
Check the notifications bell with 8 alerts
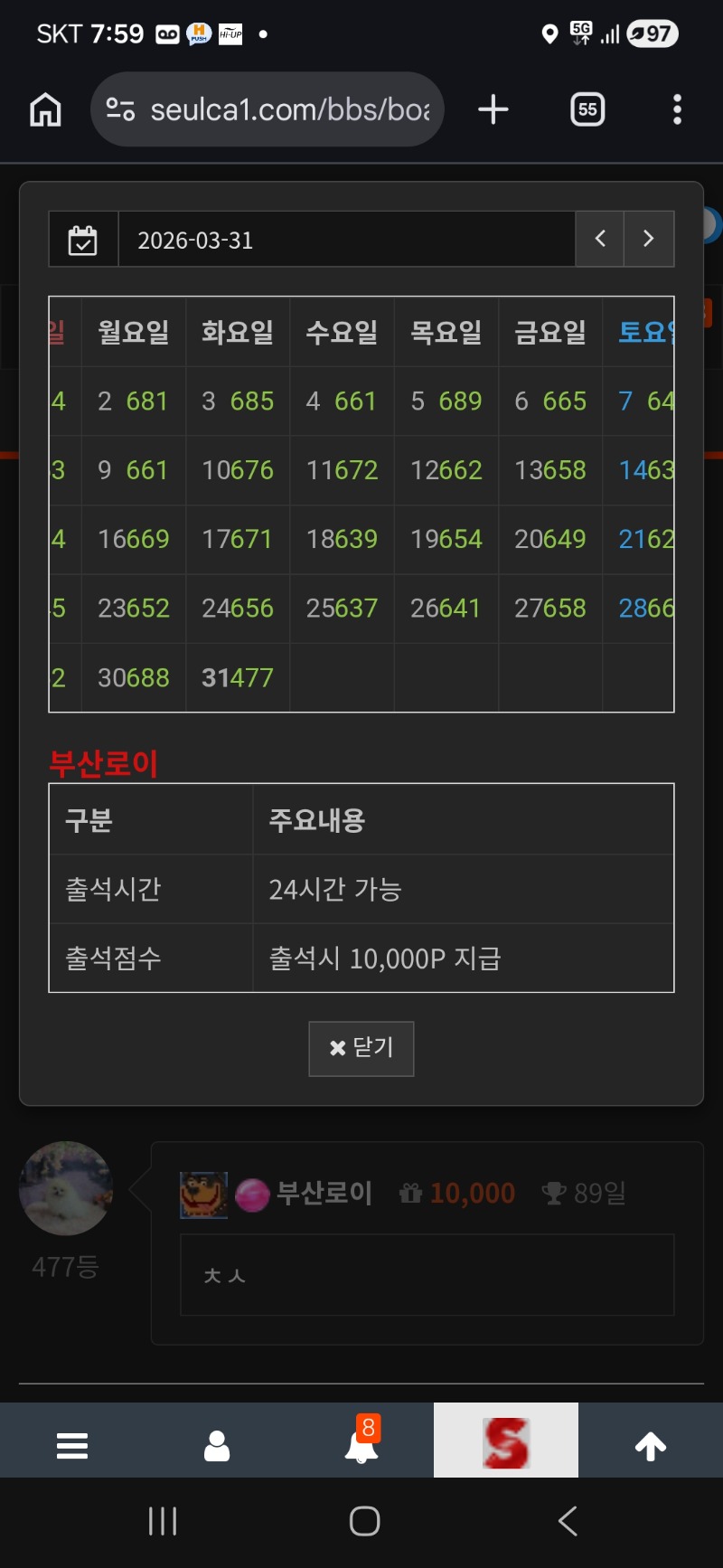[361, 1445]
